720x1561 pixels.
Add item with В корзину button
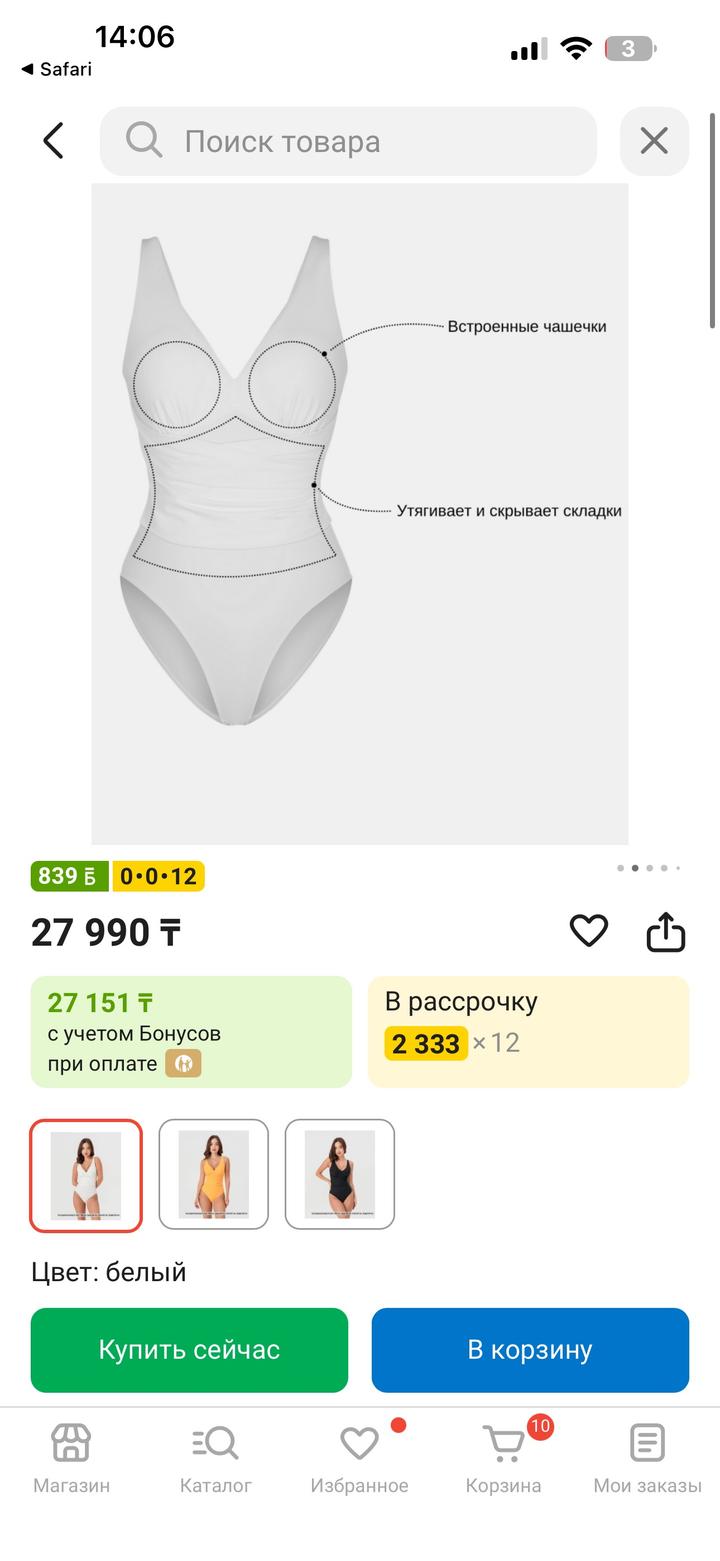(x=530, y=1350)
